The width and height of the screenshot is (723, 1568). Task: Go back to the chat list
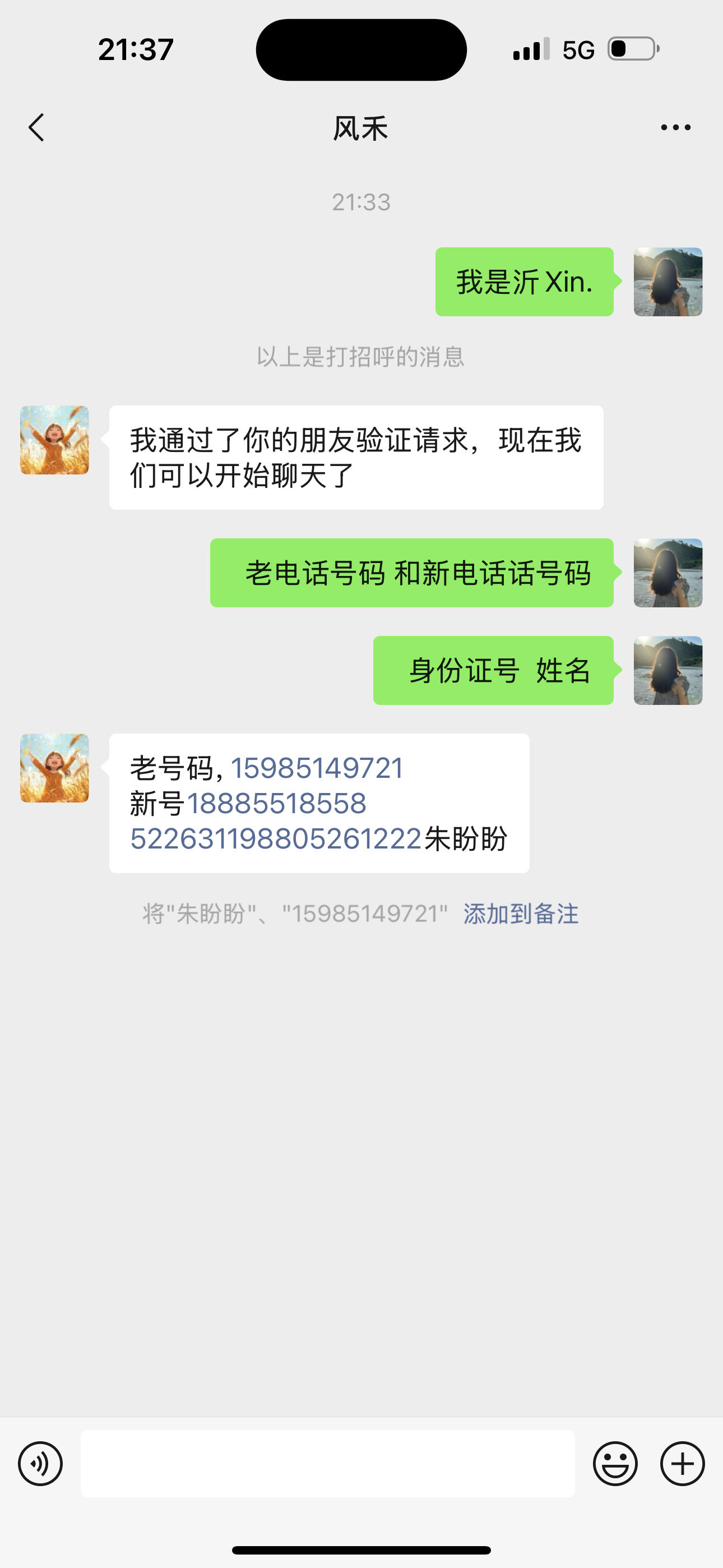[x=36, y=128]
